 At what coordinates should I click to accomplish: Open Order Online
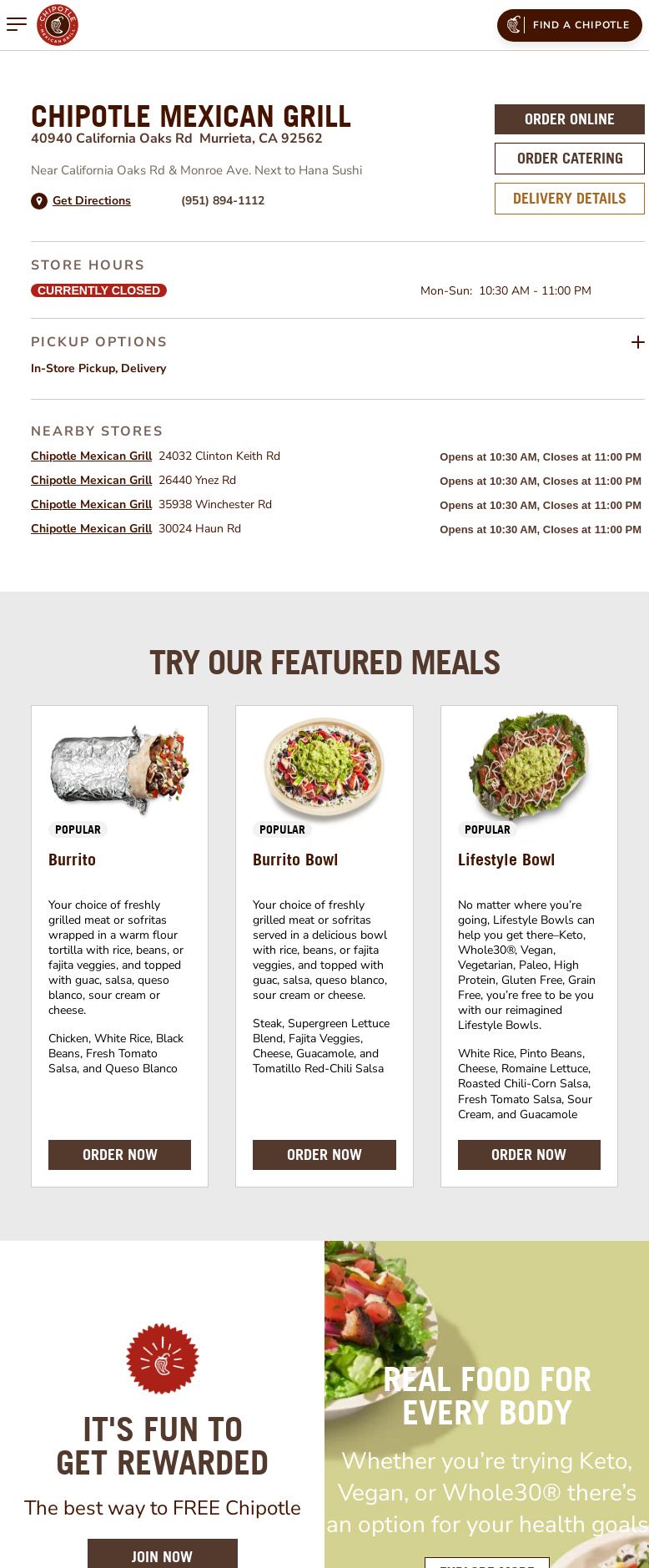click(x=570, y=118)
